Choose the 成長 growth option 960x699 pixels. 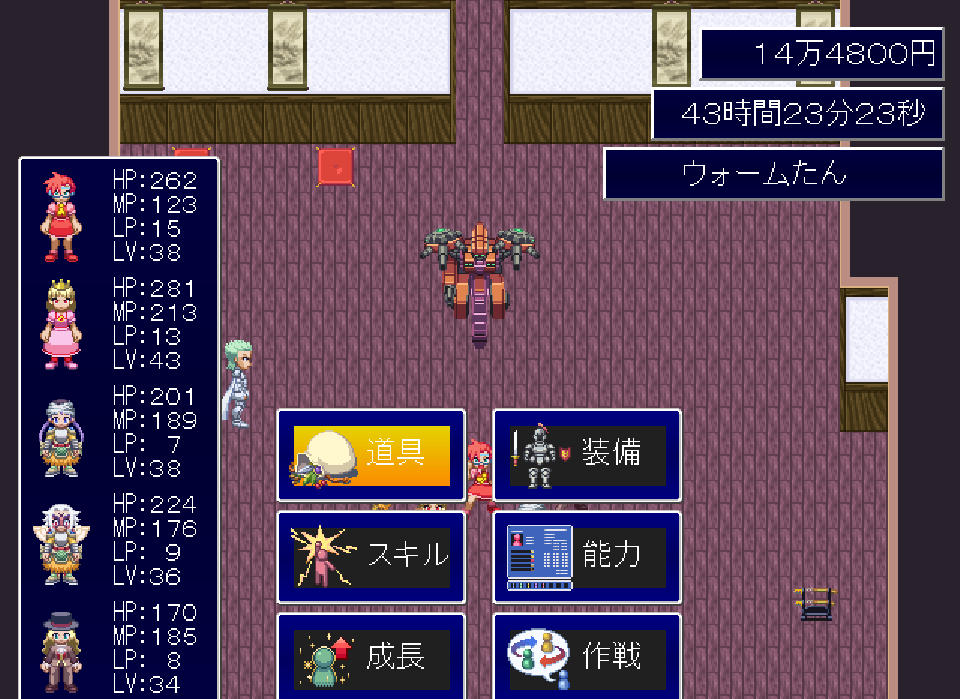tap(371, 655)
